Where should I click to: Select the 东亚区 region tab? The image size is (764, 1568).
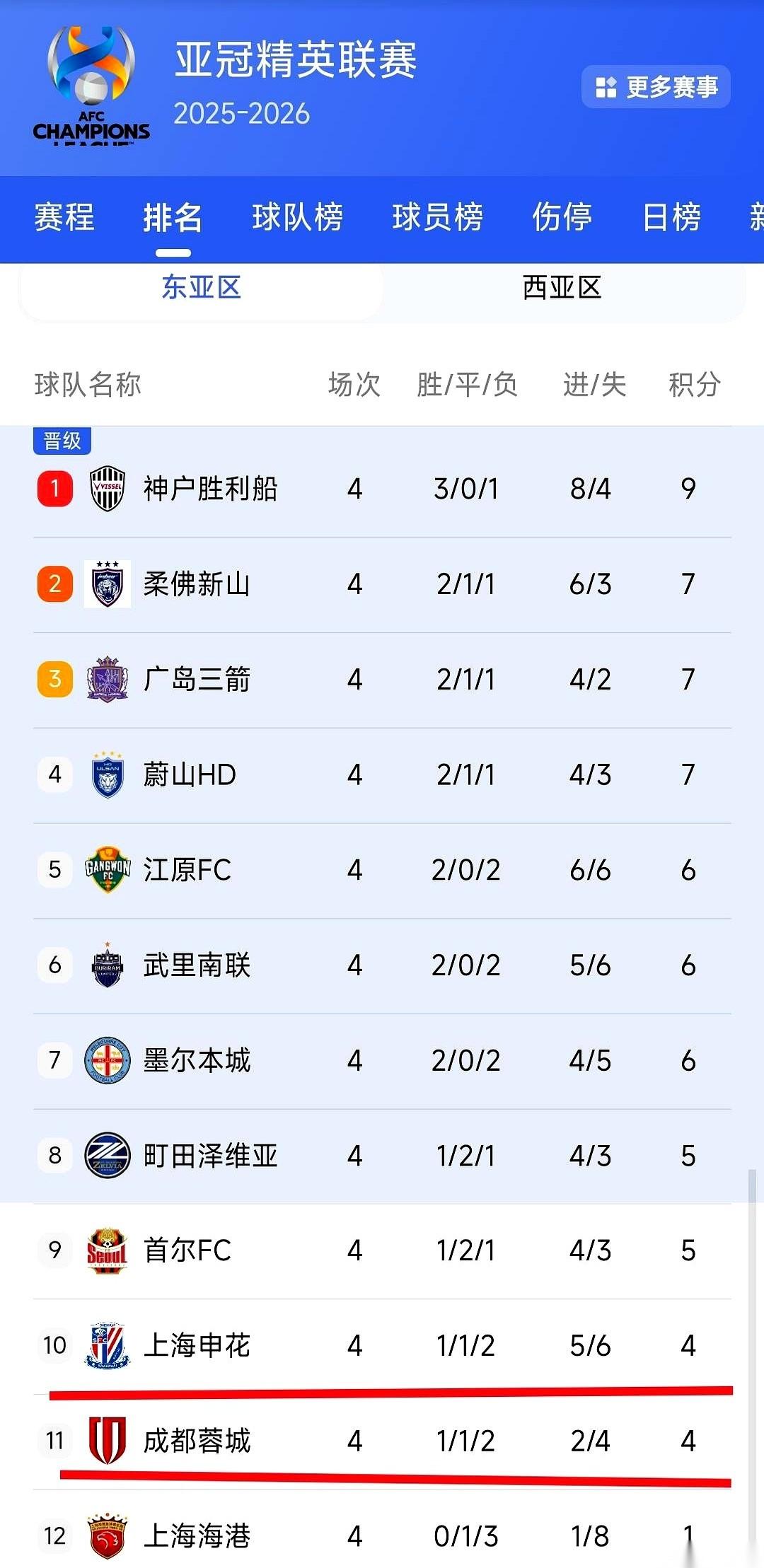200,288
